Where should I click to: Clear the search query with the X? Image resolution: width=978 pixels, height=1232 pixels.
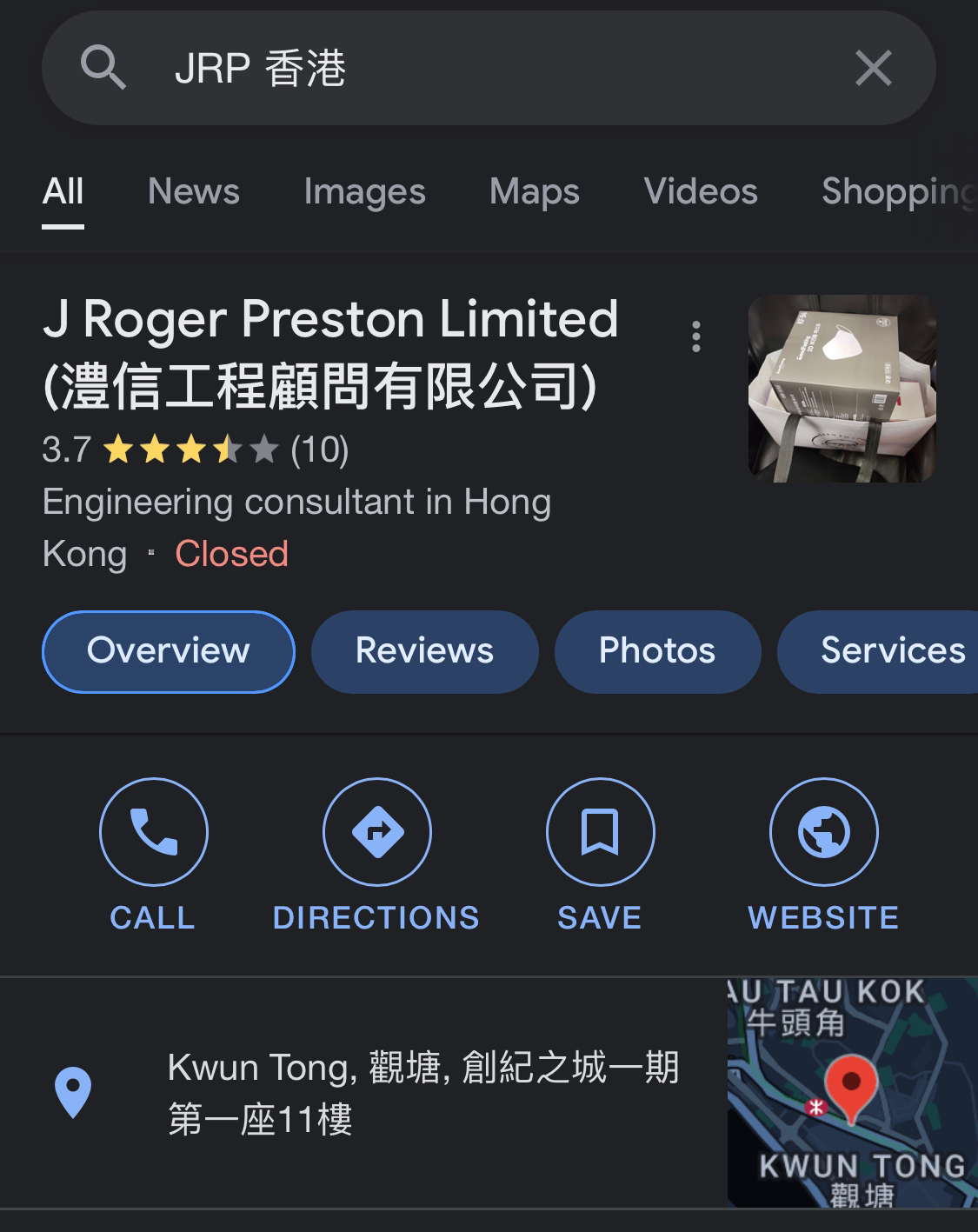(x=873, y=68)
